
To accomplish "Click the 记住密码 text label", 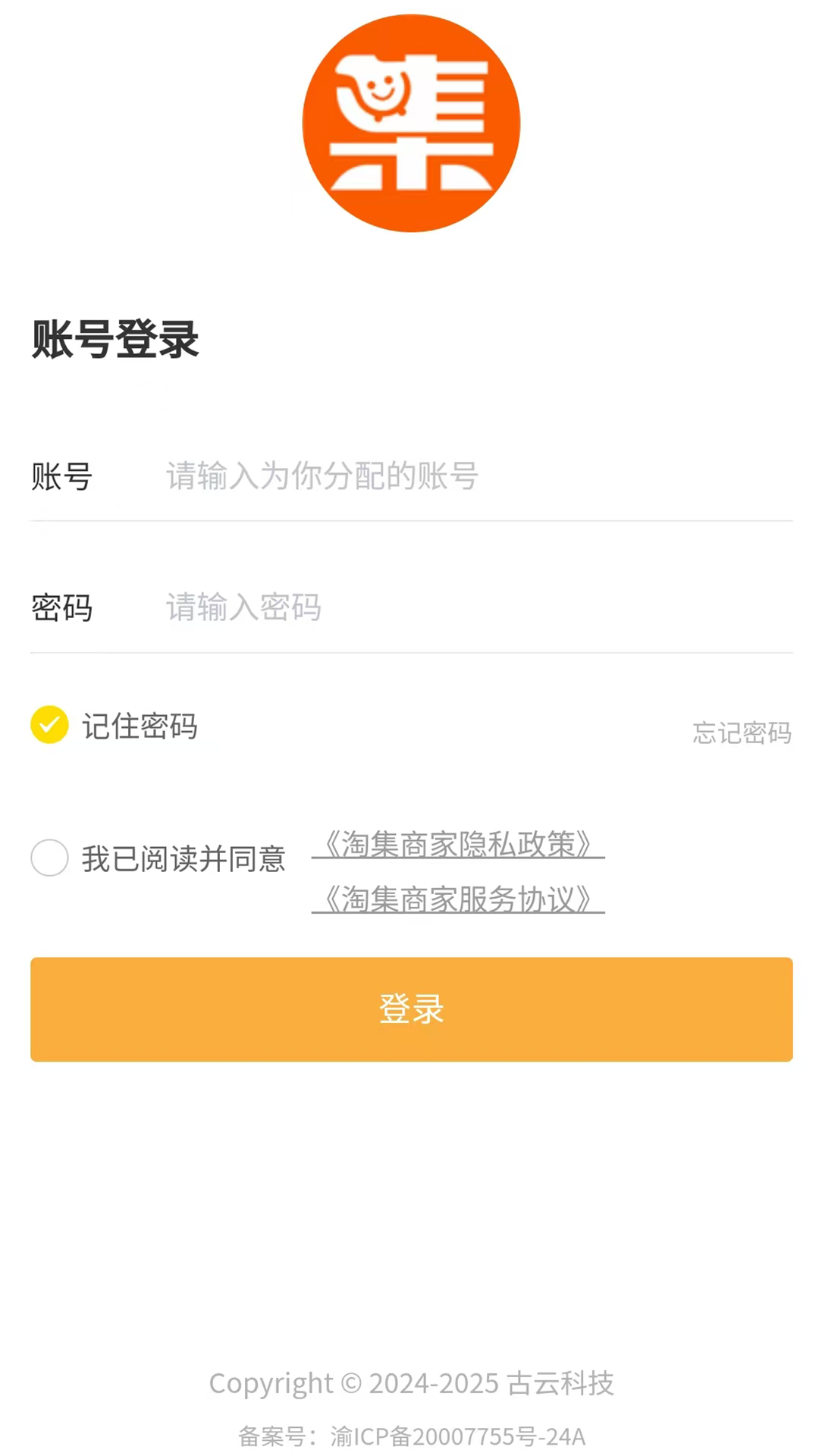I will click(x=140, y=726).
